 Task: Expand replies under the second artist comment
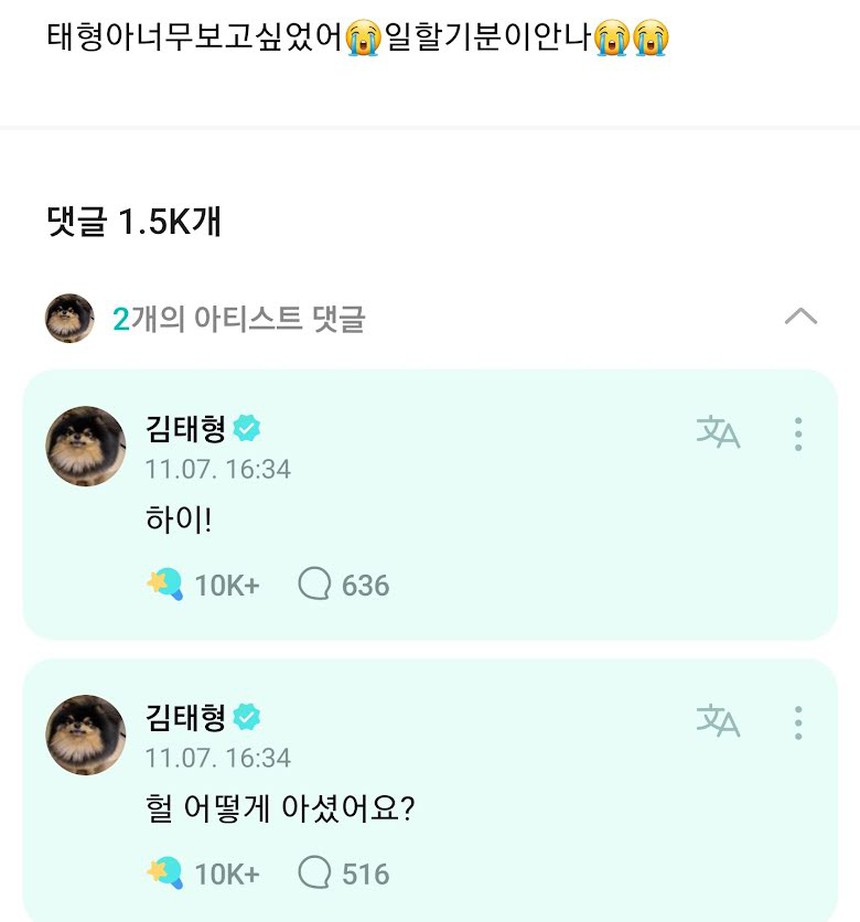340,871
